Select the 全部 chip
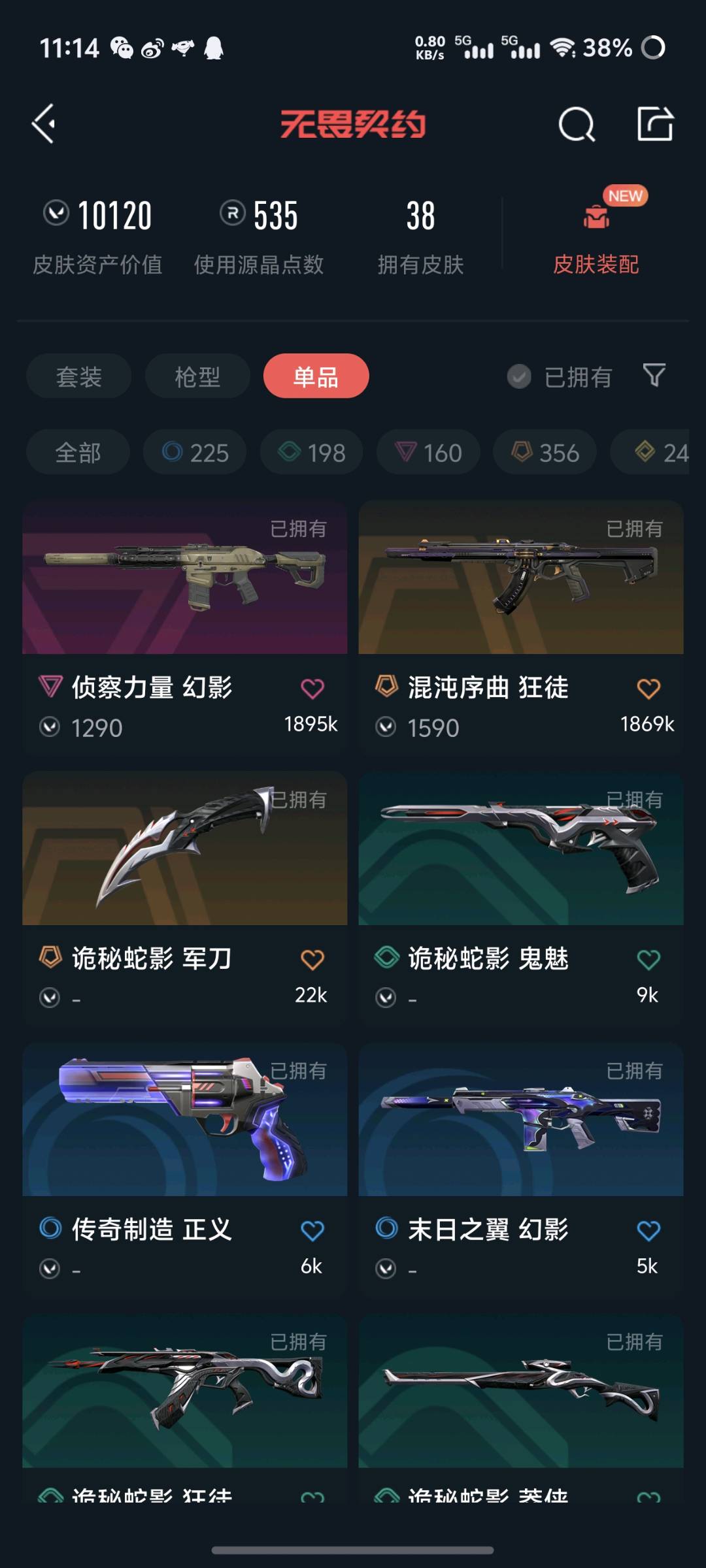 click(78, 452)
